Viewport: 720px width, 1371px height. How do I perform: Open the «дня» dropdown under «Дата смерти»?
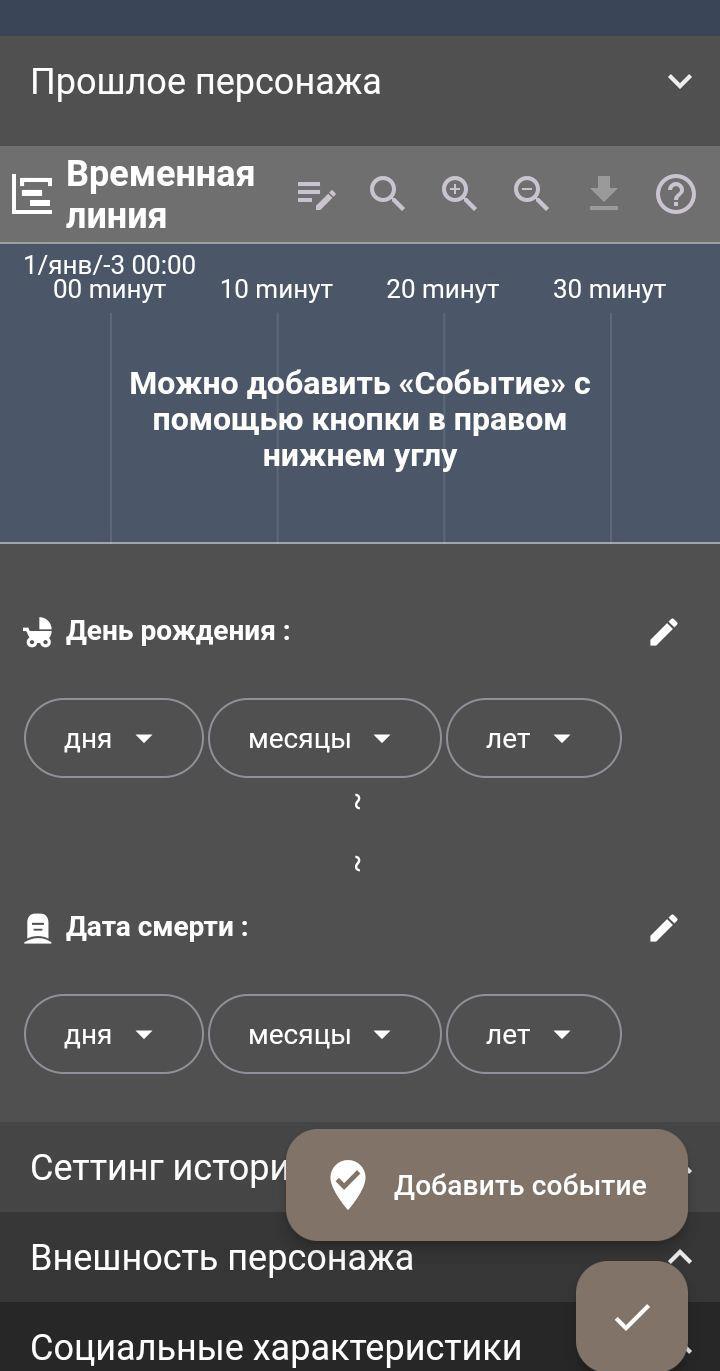point(113,1035)
